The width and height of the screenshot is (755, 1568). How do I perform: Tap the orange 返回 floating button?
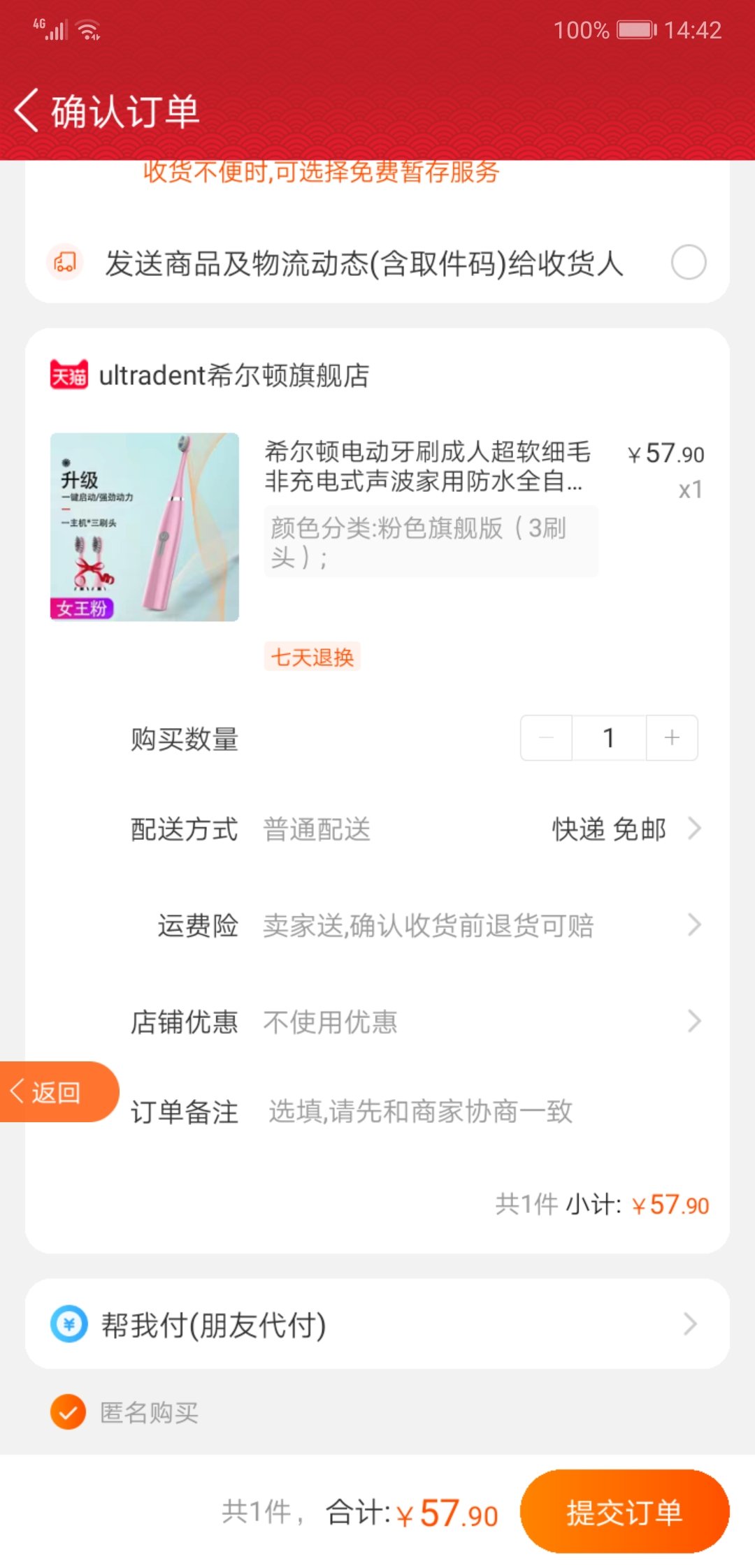(55, 1091)
